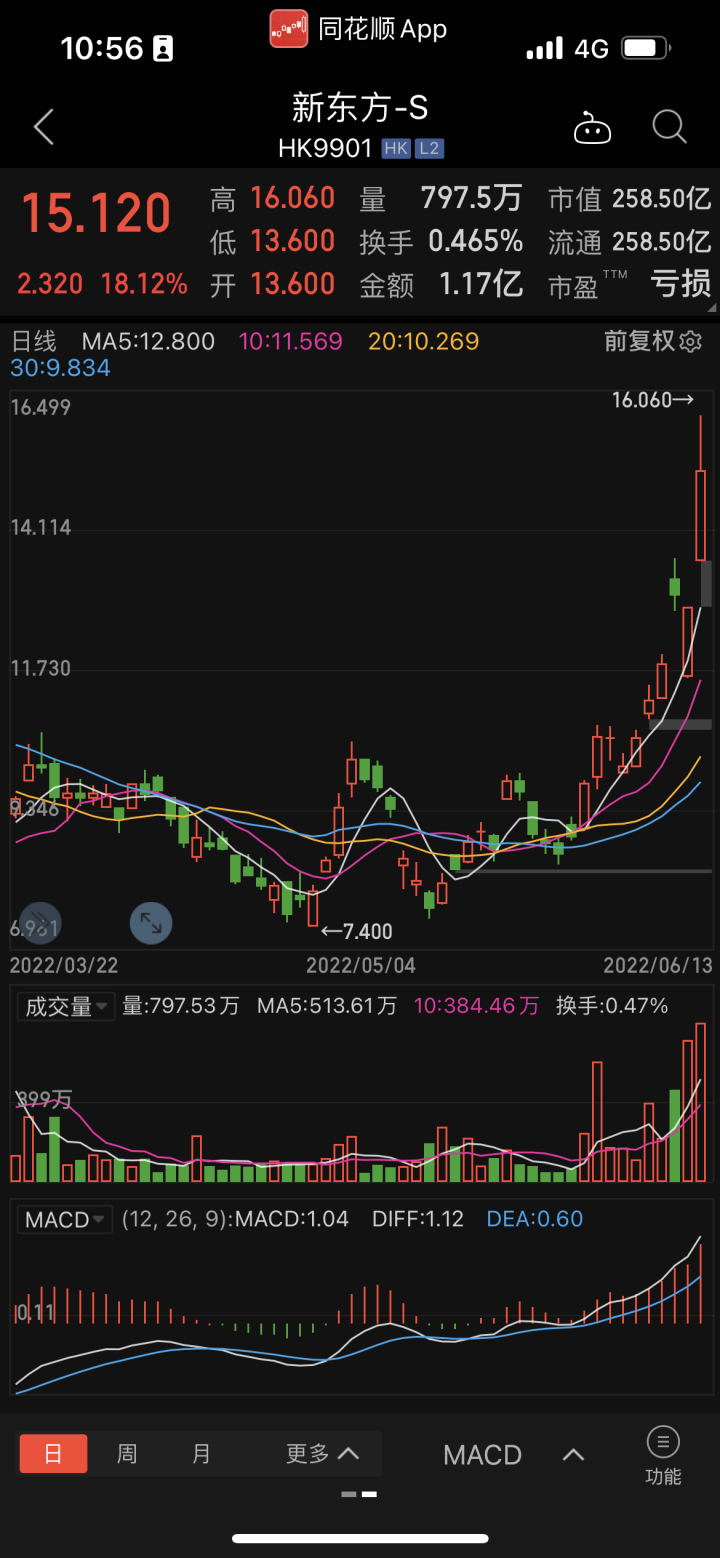The image size is (720, 1558).
Task: Open the AI robot assistant icon
Action: click(x=591, y=128)
